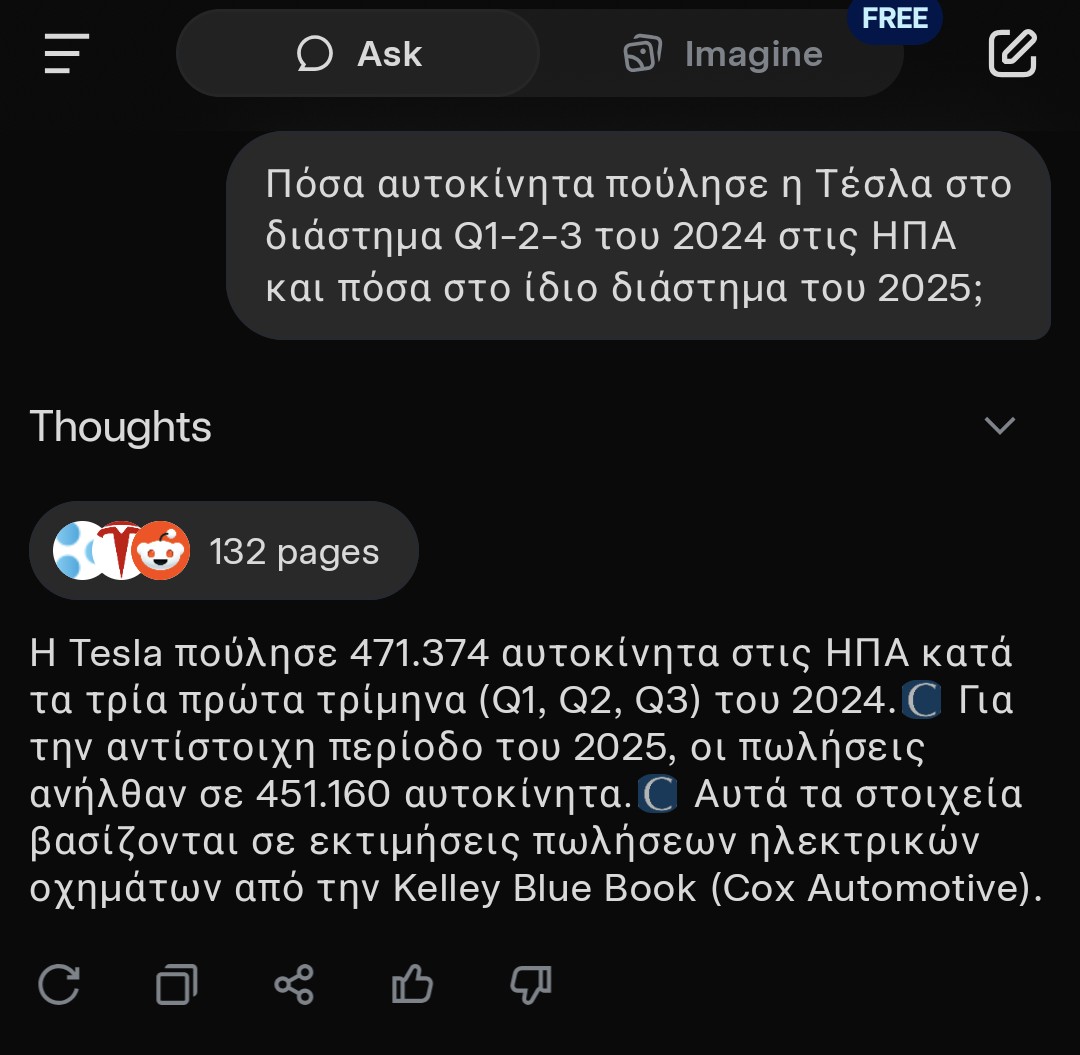This screenshot has width=1080, height=1055.
Task: Give the answer a thumbs down
Action: click(530, 985)
